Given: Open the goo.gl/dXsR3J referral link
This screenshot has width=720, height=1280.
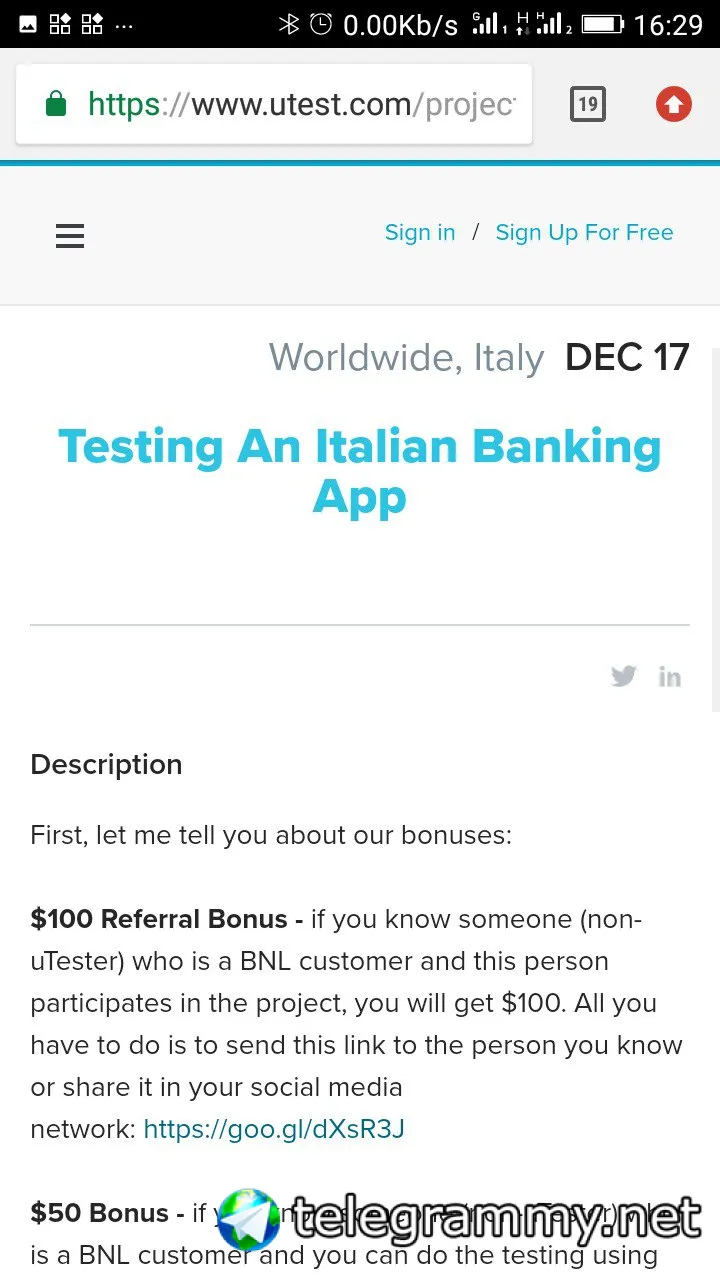Looking at the screenshot, I should tap(273, 1130).
